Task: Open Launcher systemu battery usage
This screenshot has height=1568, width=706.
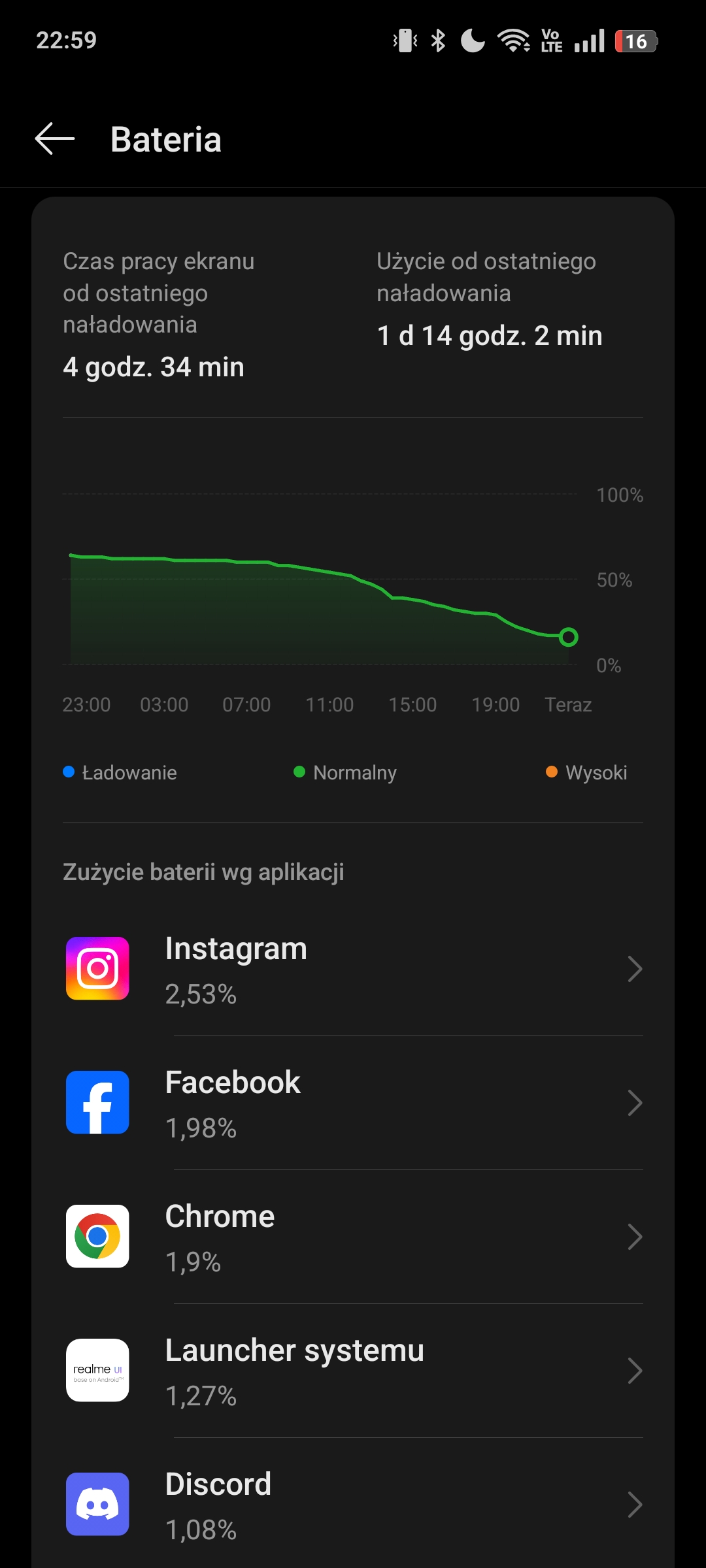Action: [x=353, y=1371]
